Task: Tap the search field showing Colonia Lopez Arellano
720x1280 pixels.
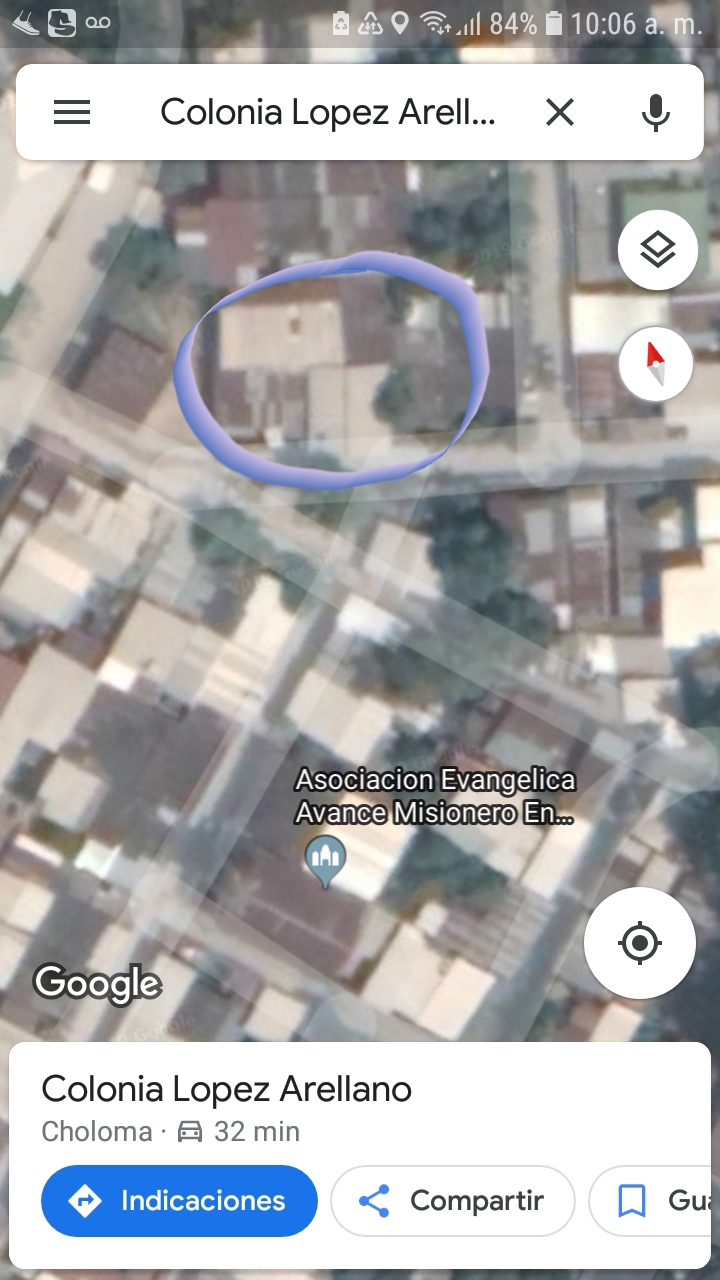Action: coord(328,112)
